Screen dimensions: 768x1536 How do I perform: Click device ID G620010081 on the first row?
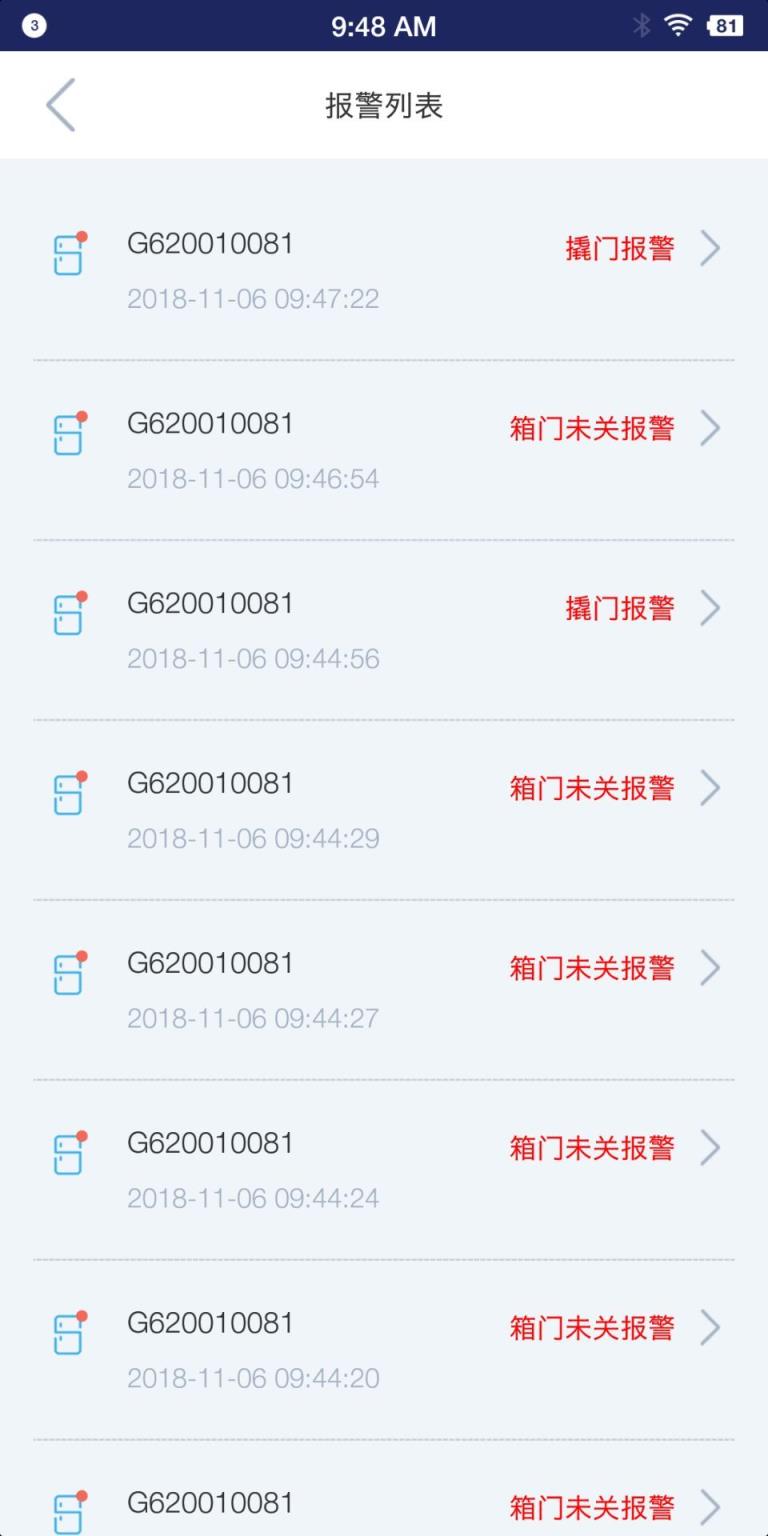(210, 243)
